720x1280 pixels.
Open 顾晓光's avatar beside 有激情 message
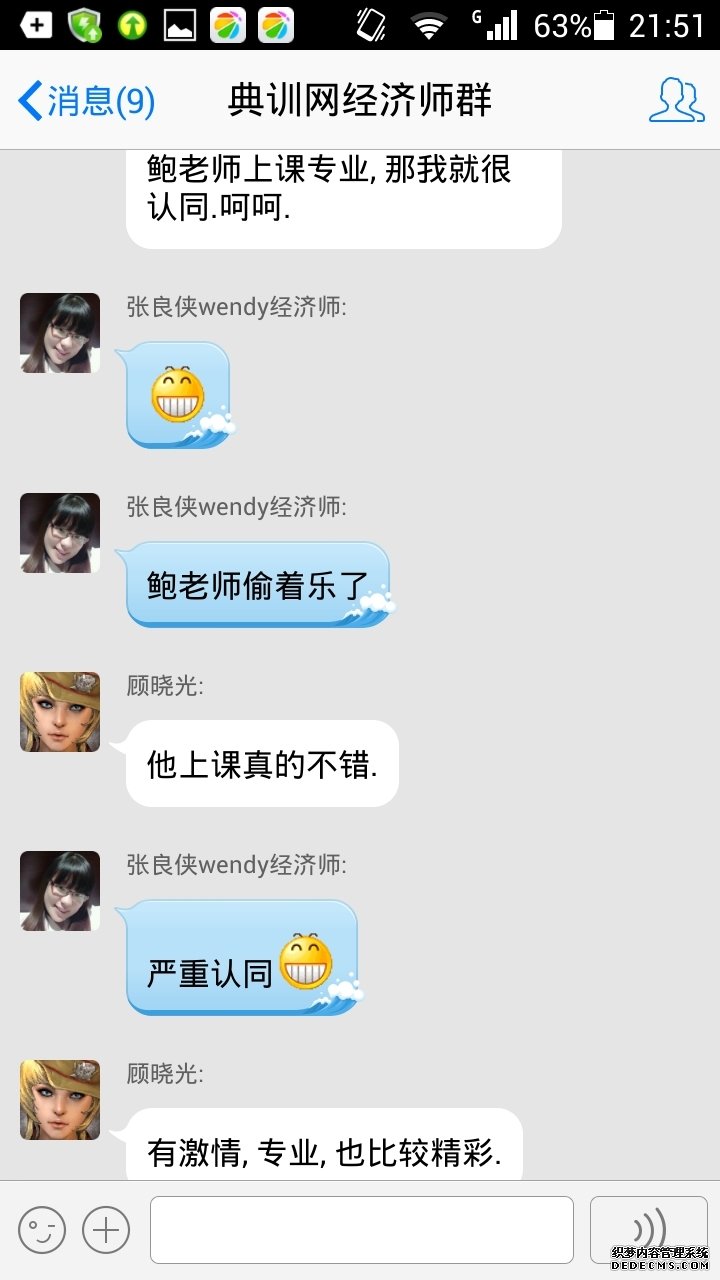click(60, 1100)
